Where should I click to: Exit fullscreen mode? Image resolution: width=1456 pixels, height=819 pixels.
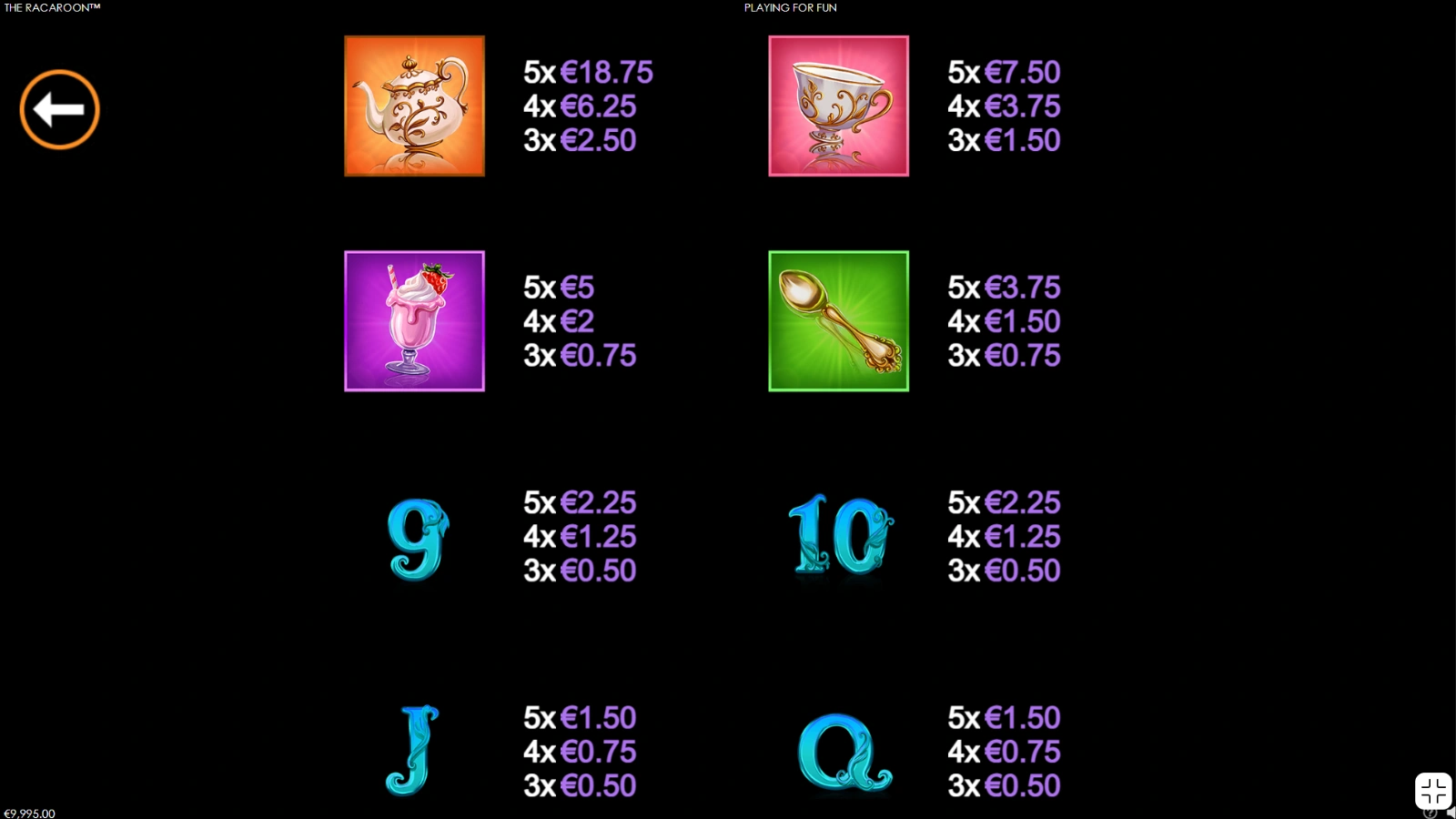(1433, 790)
